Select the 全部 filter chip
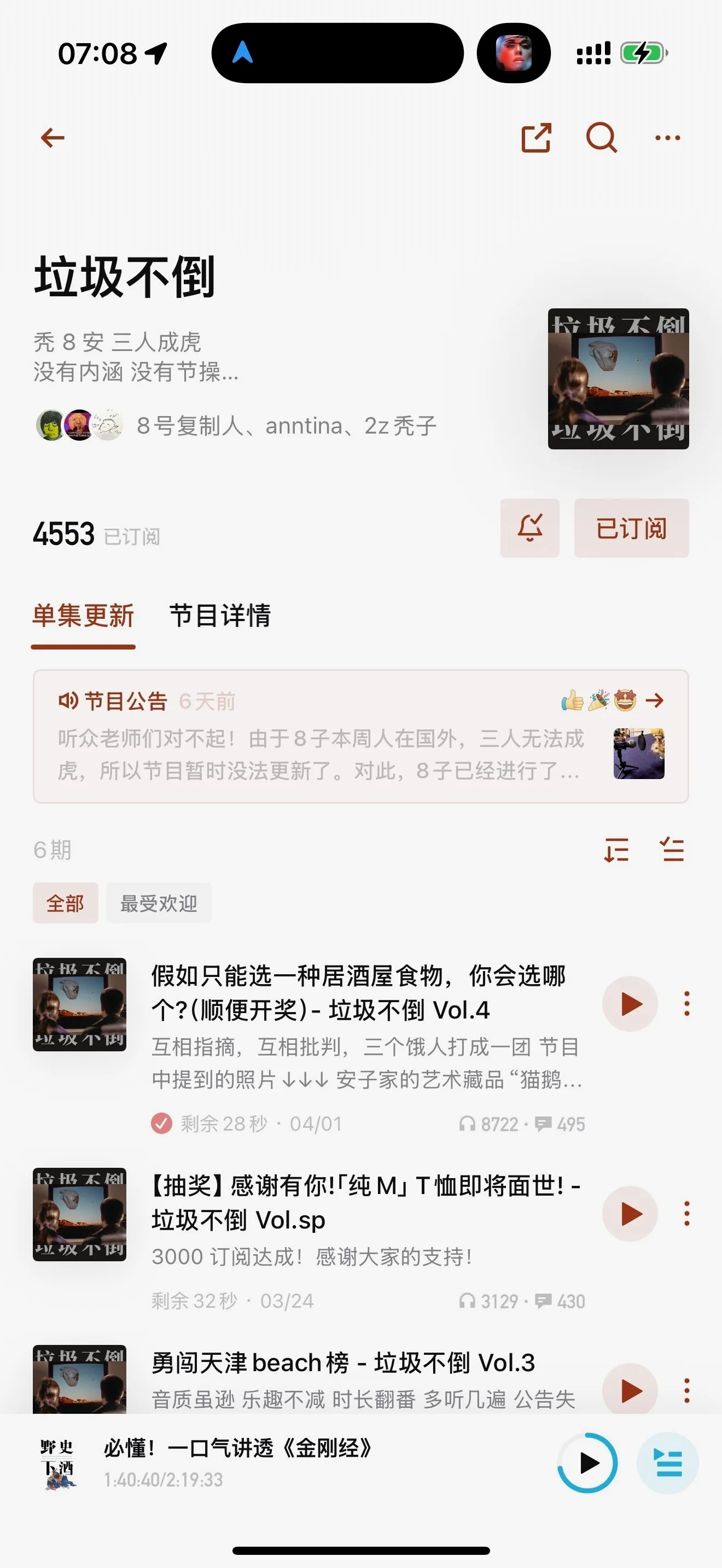Viewport: 722px width, 1568px height. (65, 903)
